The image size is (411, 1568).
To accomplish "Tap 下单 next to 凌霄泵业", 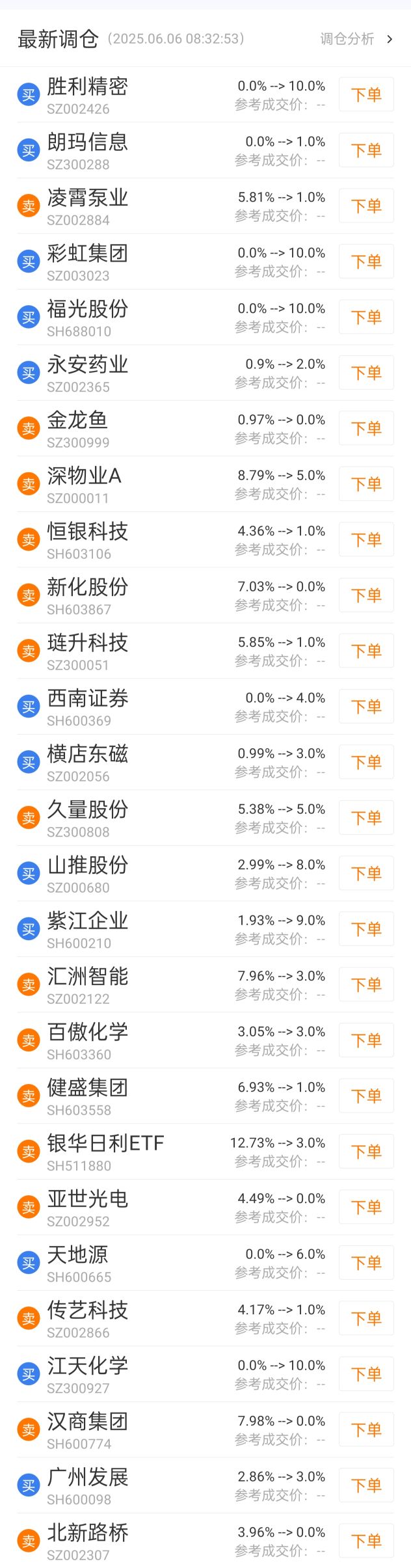I will 366,206.
